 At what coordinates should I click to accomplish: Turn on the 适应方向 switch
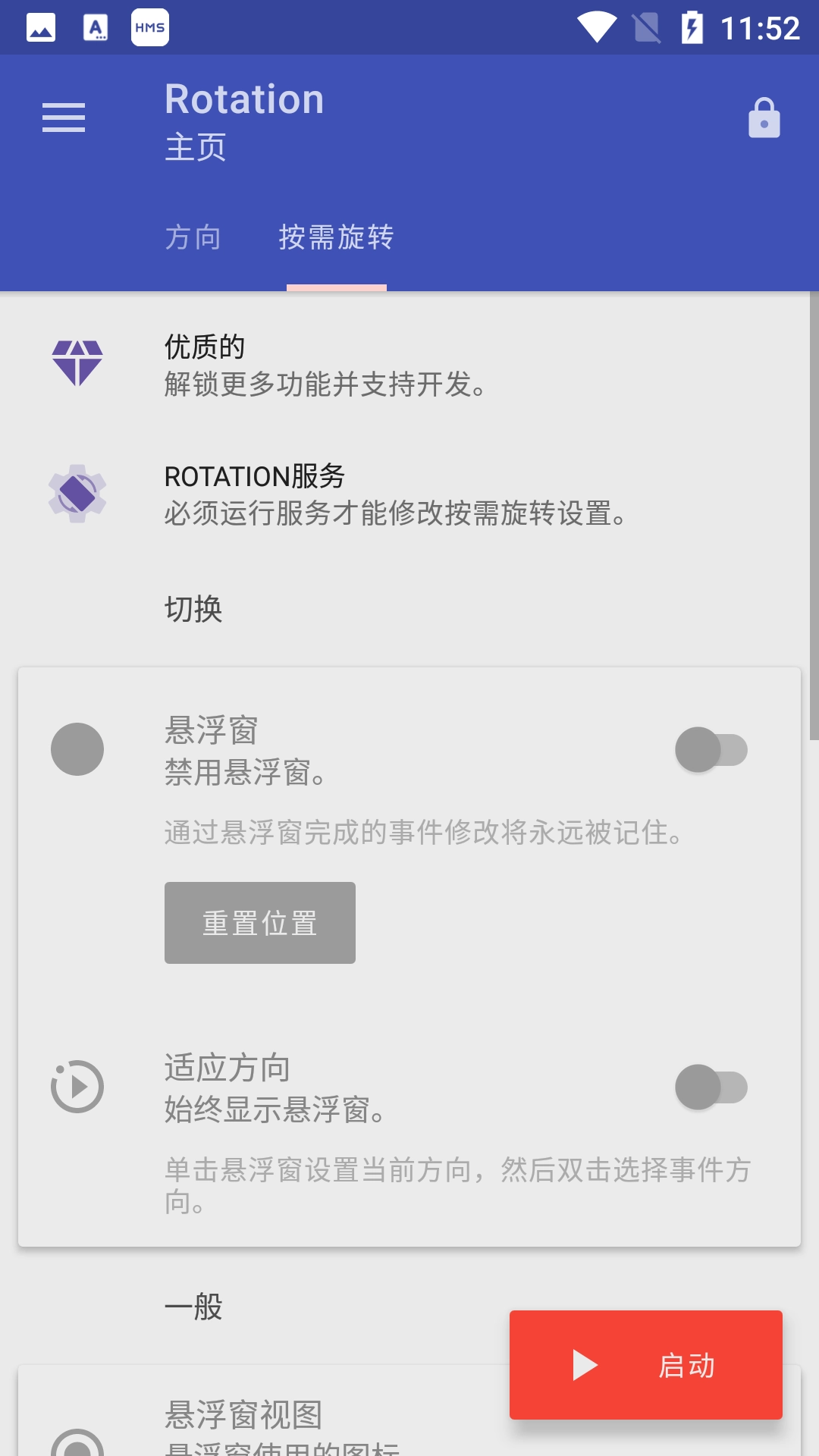pos(713,1087)
